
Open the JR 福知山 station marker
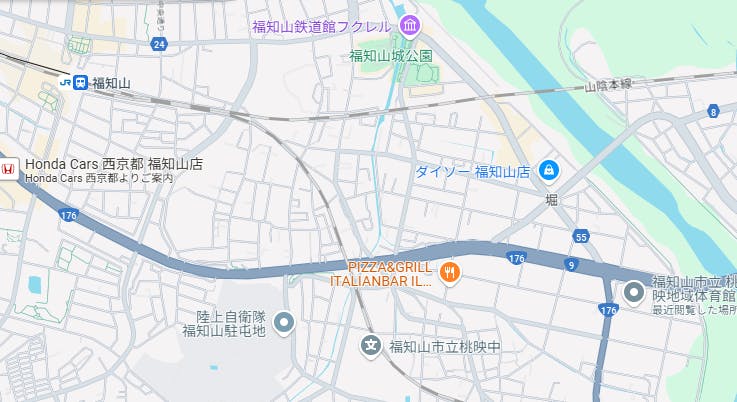[x=79, y=82]
